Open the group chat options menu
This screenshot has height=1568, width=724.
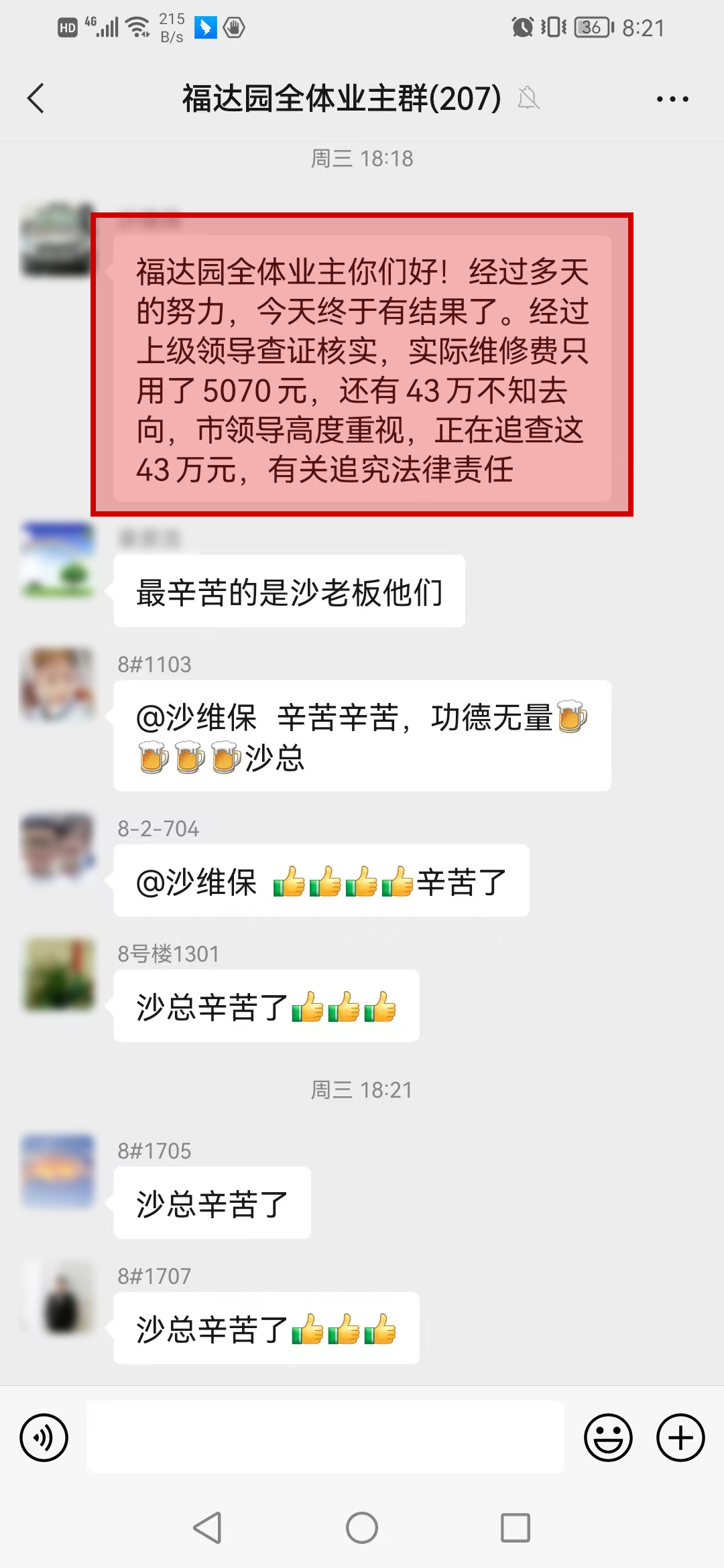point(672,99)
